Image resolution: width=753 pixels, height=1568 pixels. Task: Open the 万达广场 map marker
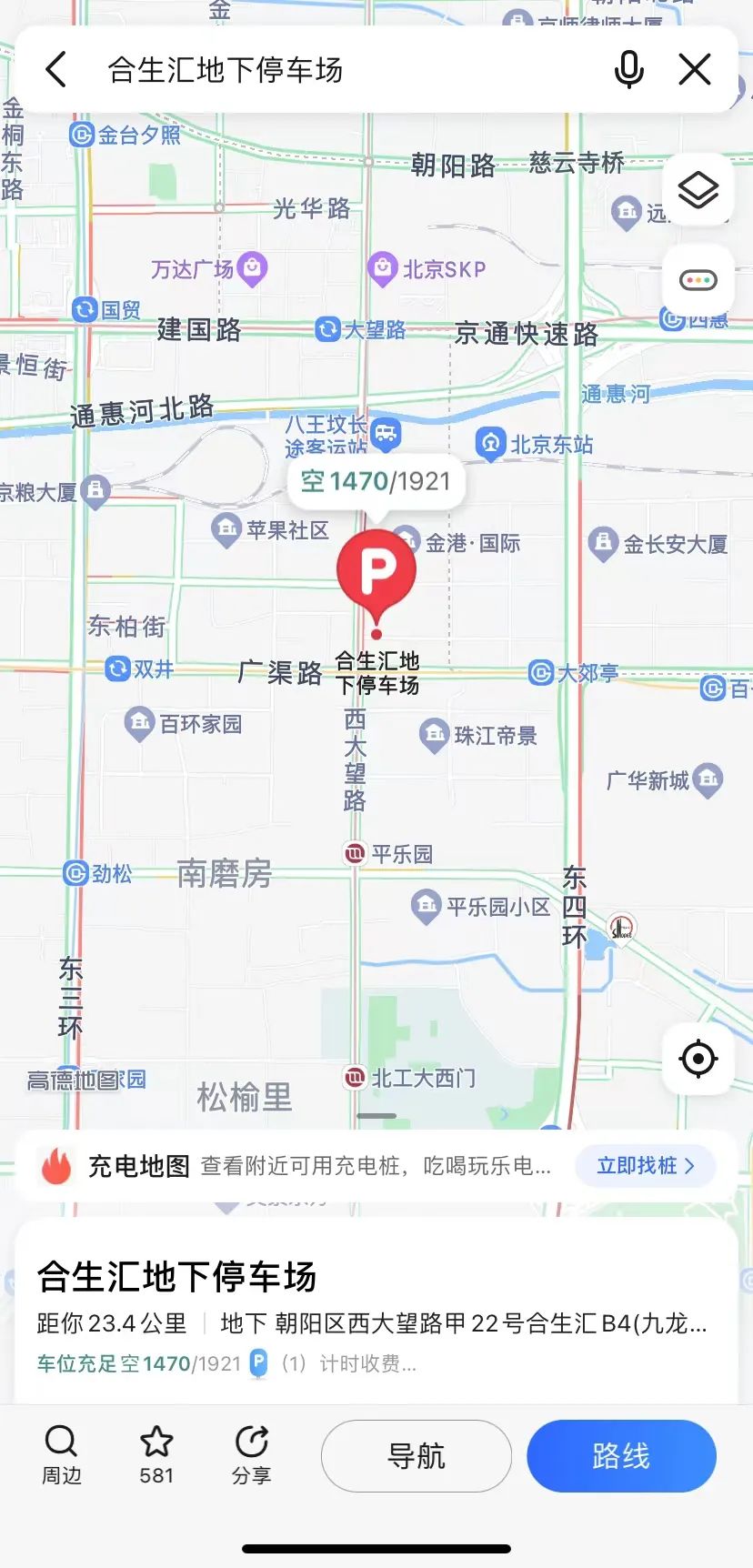(x=209, y=269)
